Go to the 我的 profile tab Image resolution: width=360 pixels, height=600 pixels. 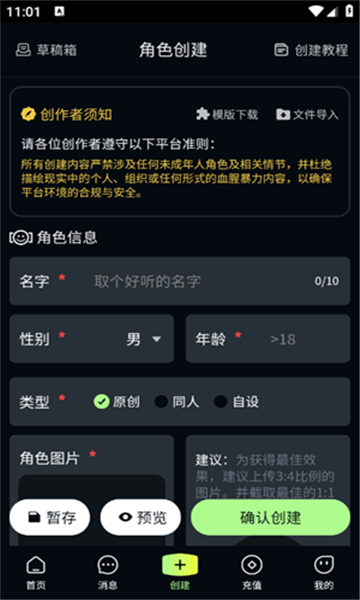point(324,572)
